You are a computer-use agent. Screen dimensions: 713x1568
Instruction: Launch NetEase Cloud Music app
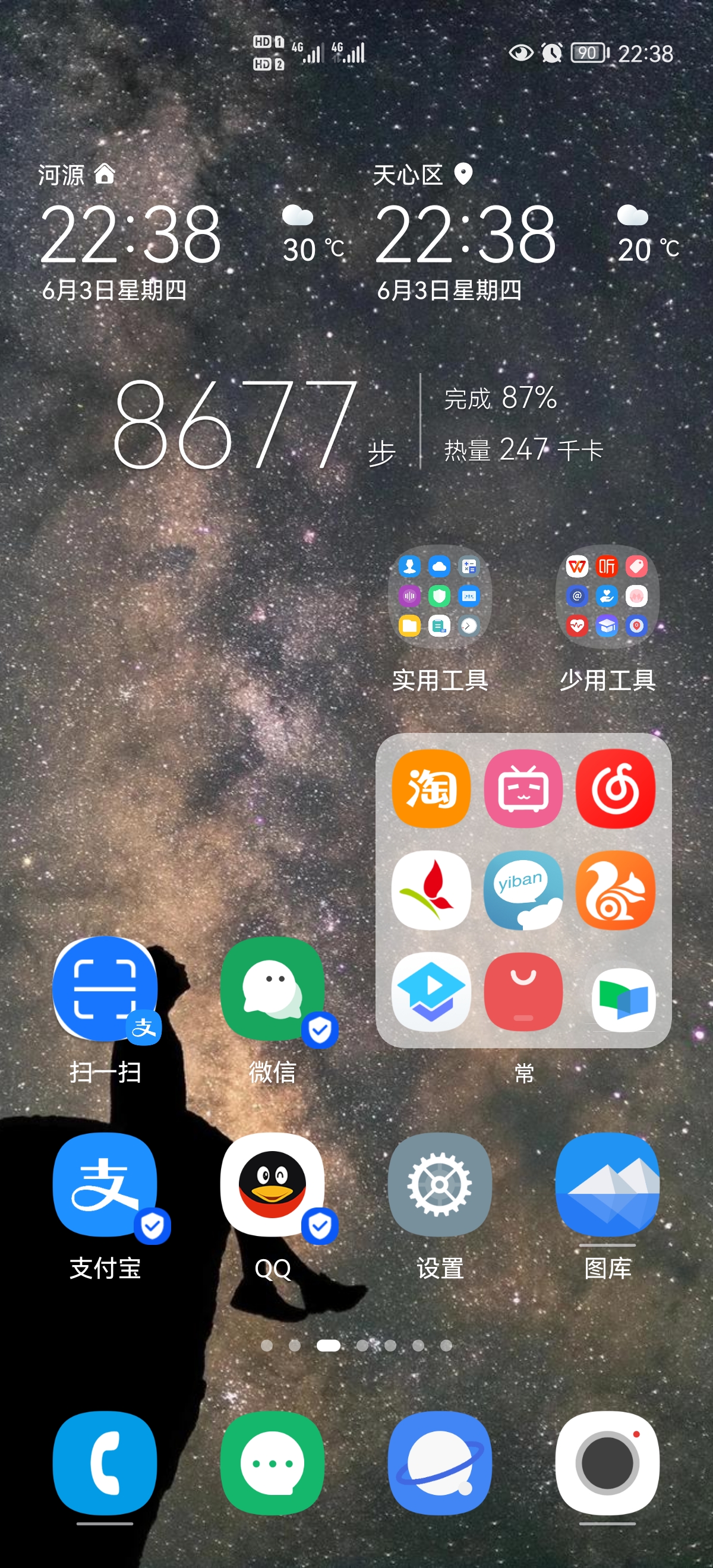click(x=616, y=789)
